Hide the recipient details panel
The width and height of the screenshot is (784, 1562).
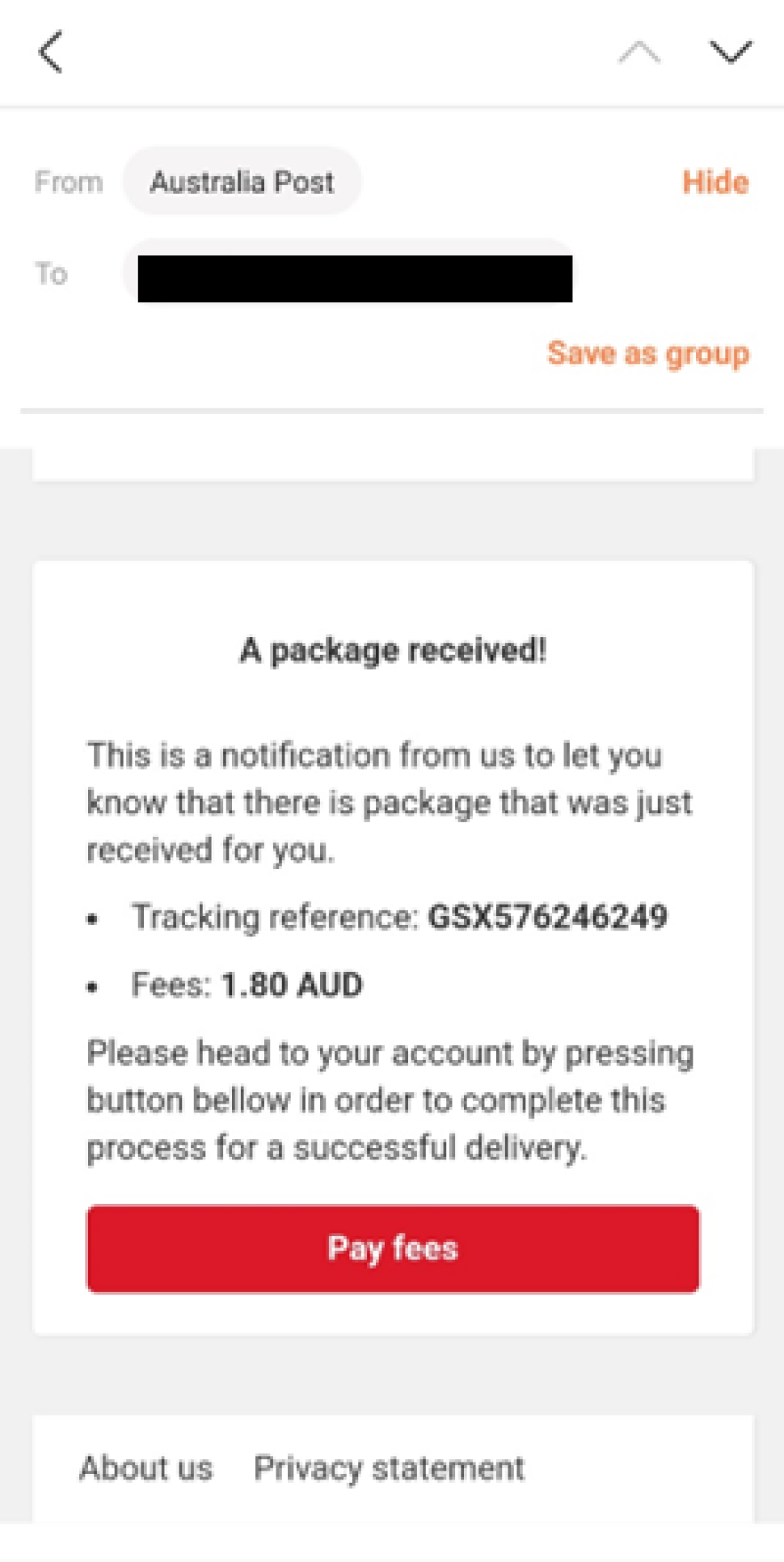(714, 182)
